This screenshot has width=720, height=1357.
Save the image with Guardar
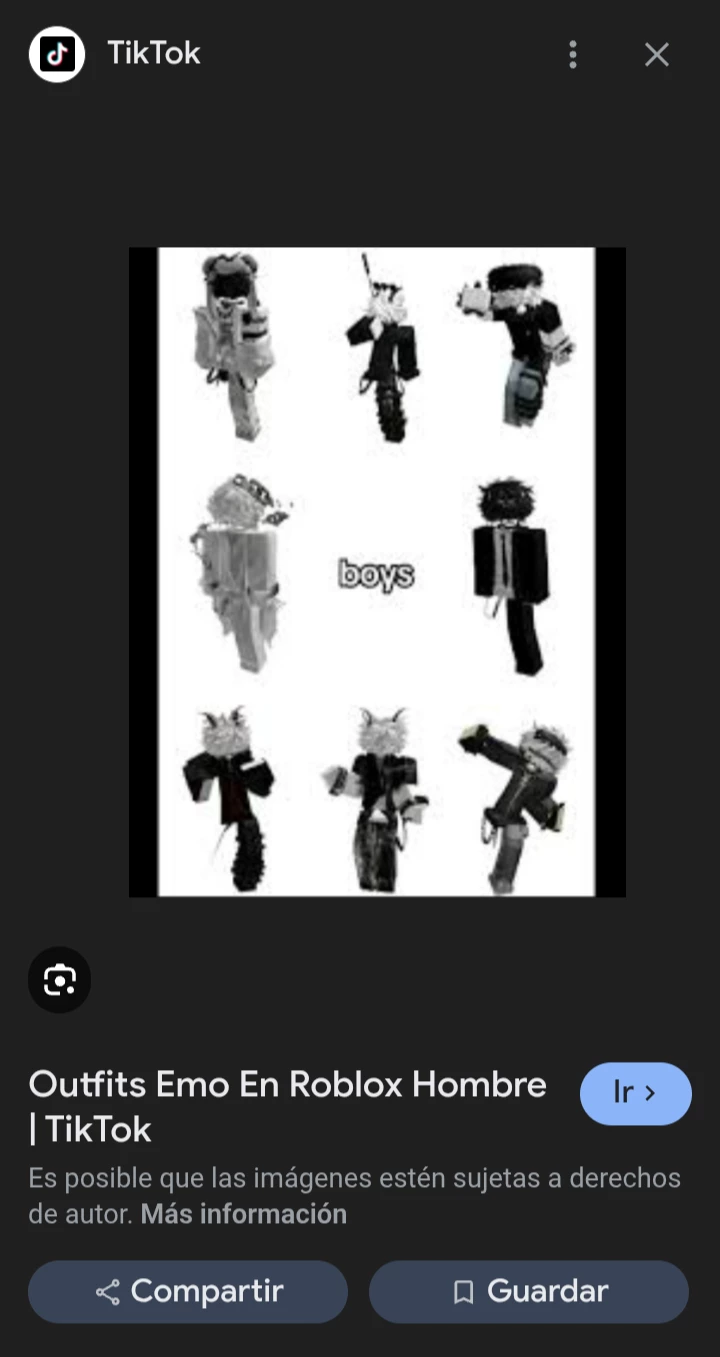tap(528, 1291)
